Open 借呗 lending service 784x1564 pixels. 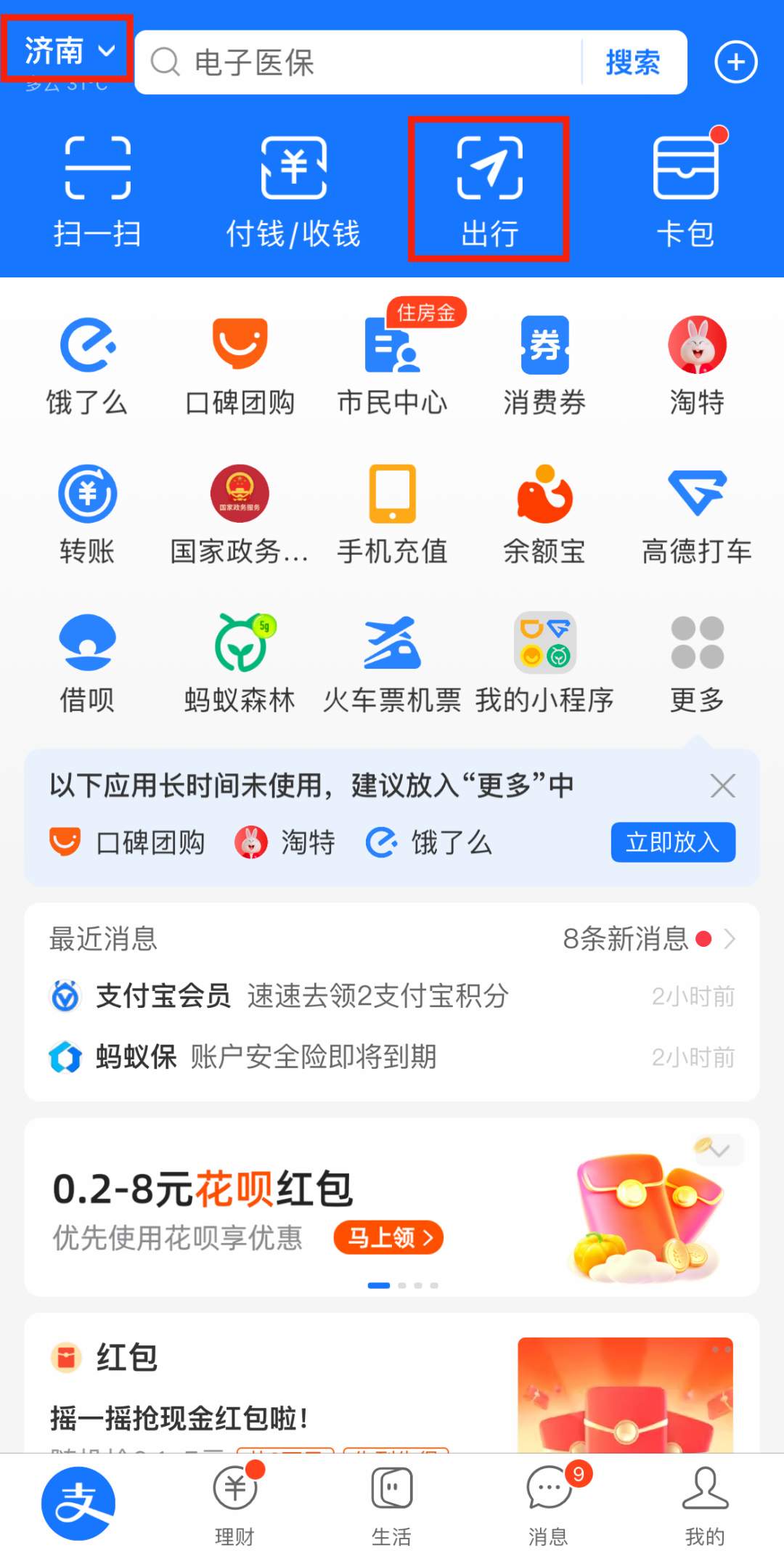[87, 661]
